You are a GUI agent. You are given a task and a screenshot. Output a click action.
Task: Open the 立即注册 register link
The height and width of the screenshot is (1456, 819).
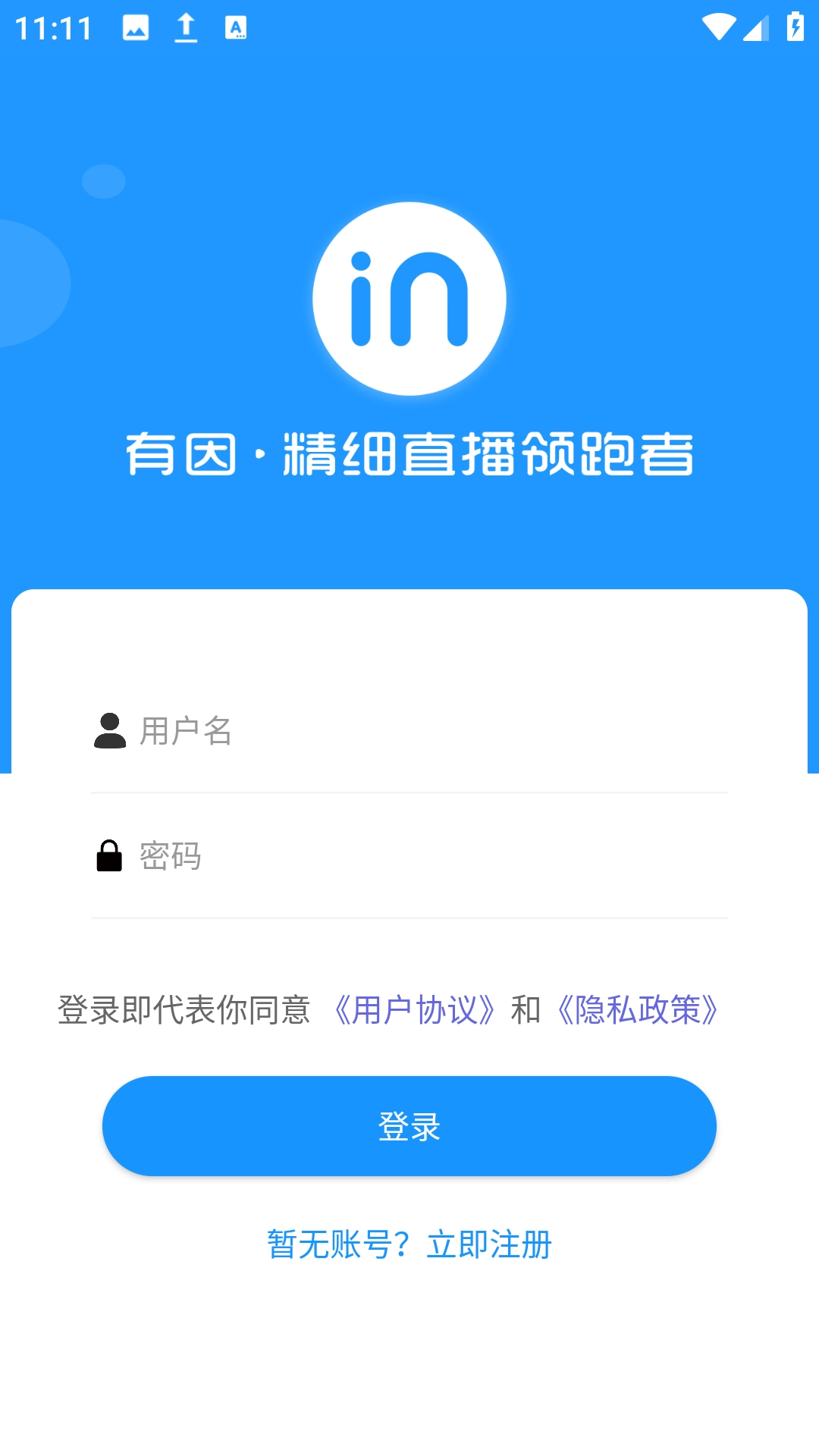coord(488,1244)
